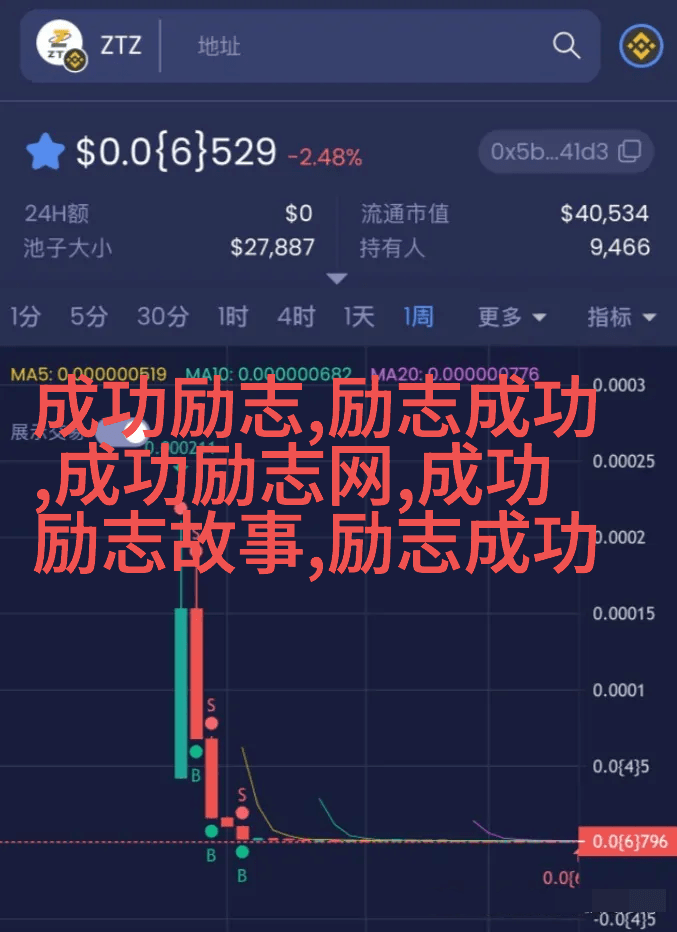Favorite this token with the star
This screenshot has width=677, height=932.
[x=45, y=152]
